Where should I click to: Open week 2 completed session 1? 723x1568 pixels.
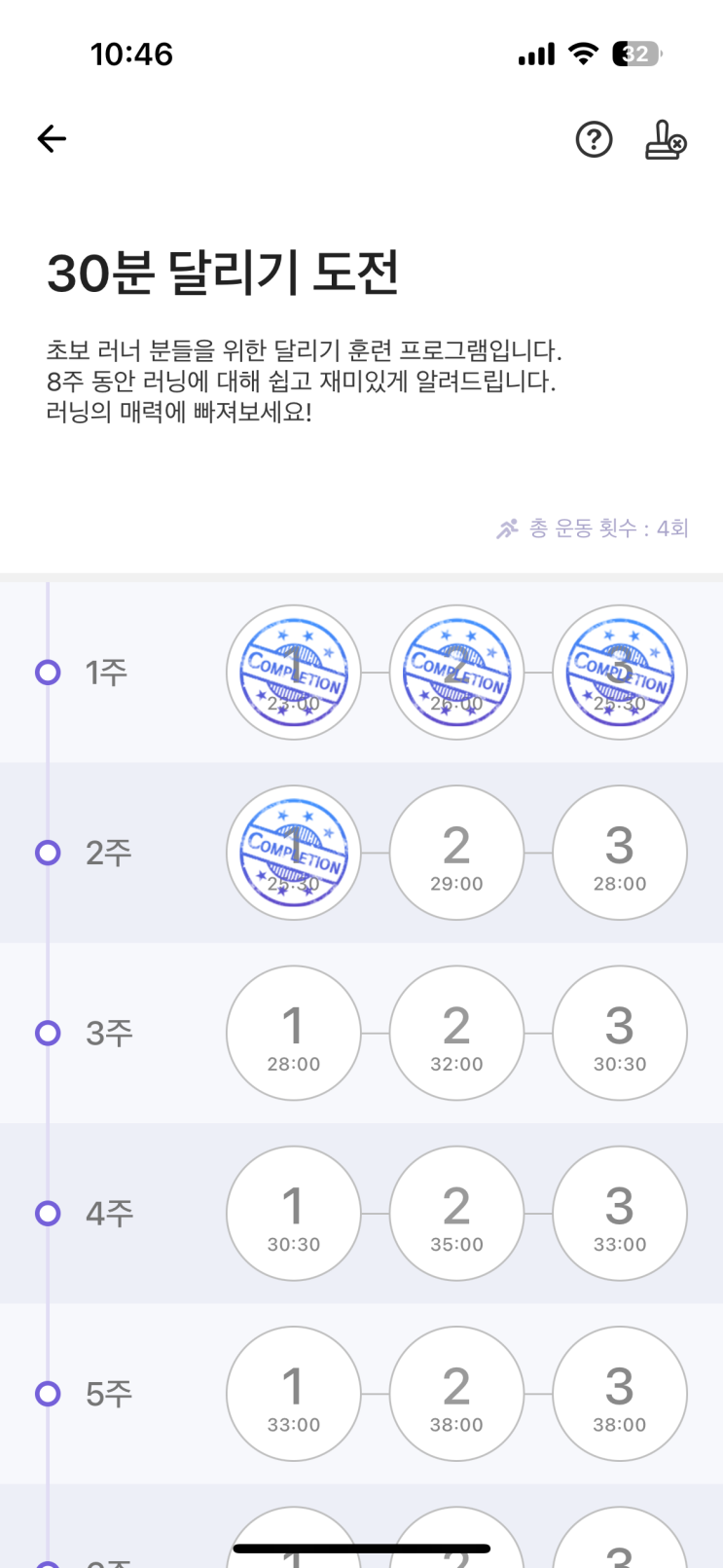click(x=294, y=853)
